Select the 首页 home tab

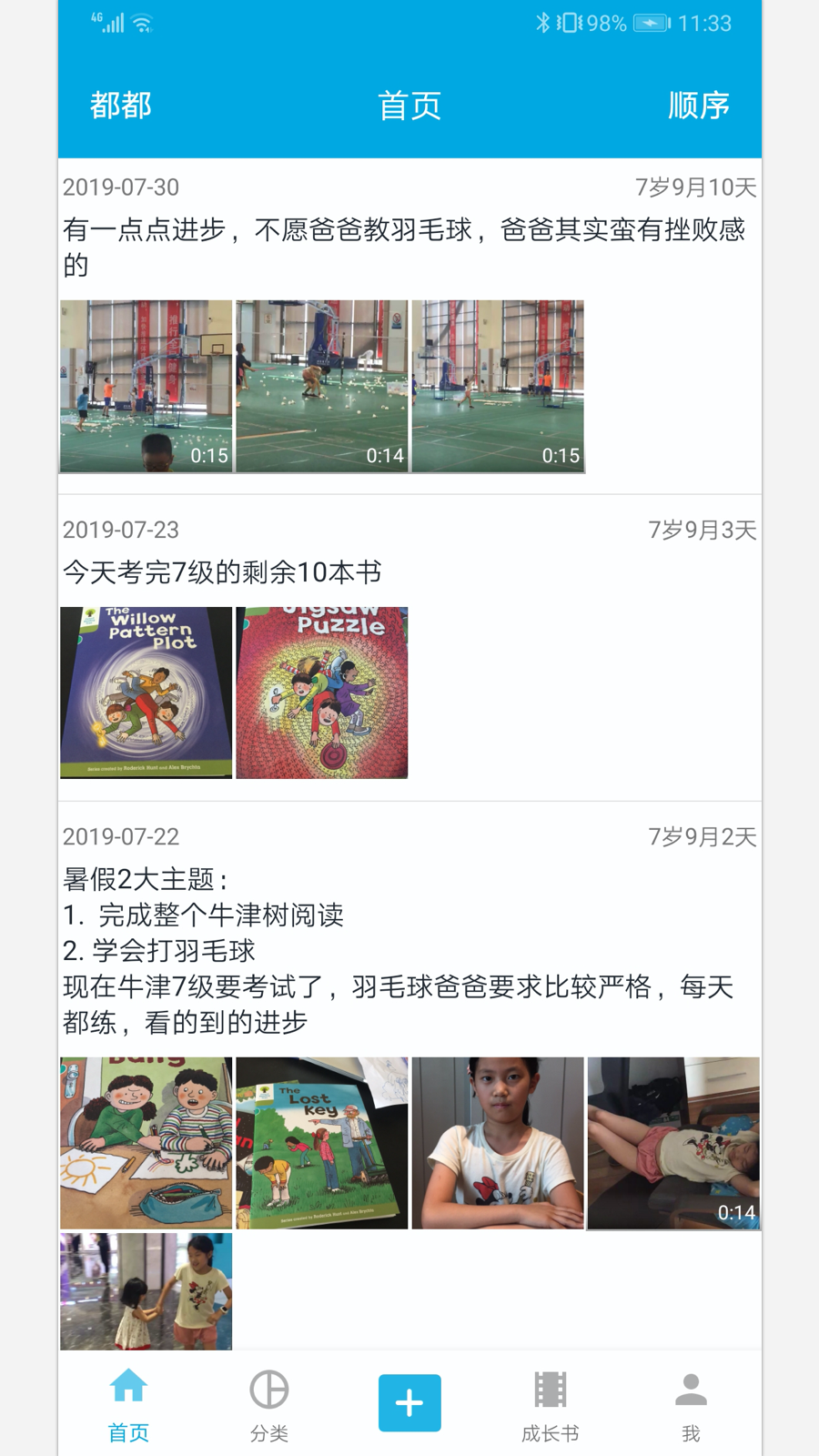click(x=128, y=1406)
